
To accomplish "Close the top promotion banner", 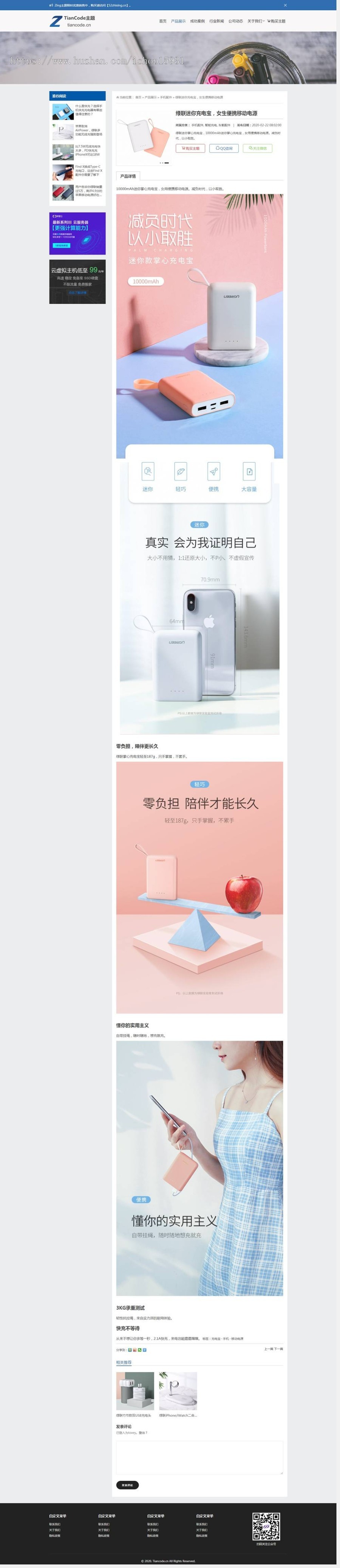I will [x=285, y=5].
